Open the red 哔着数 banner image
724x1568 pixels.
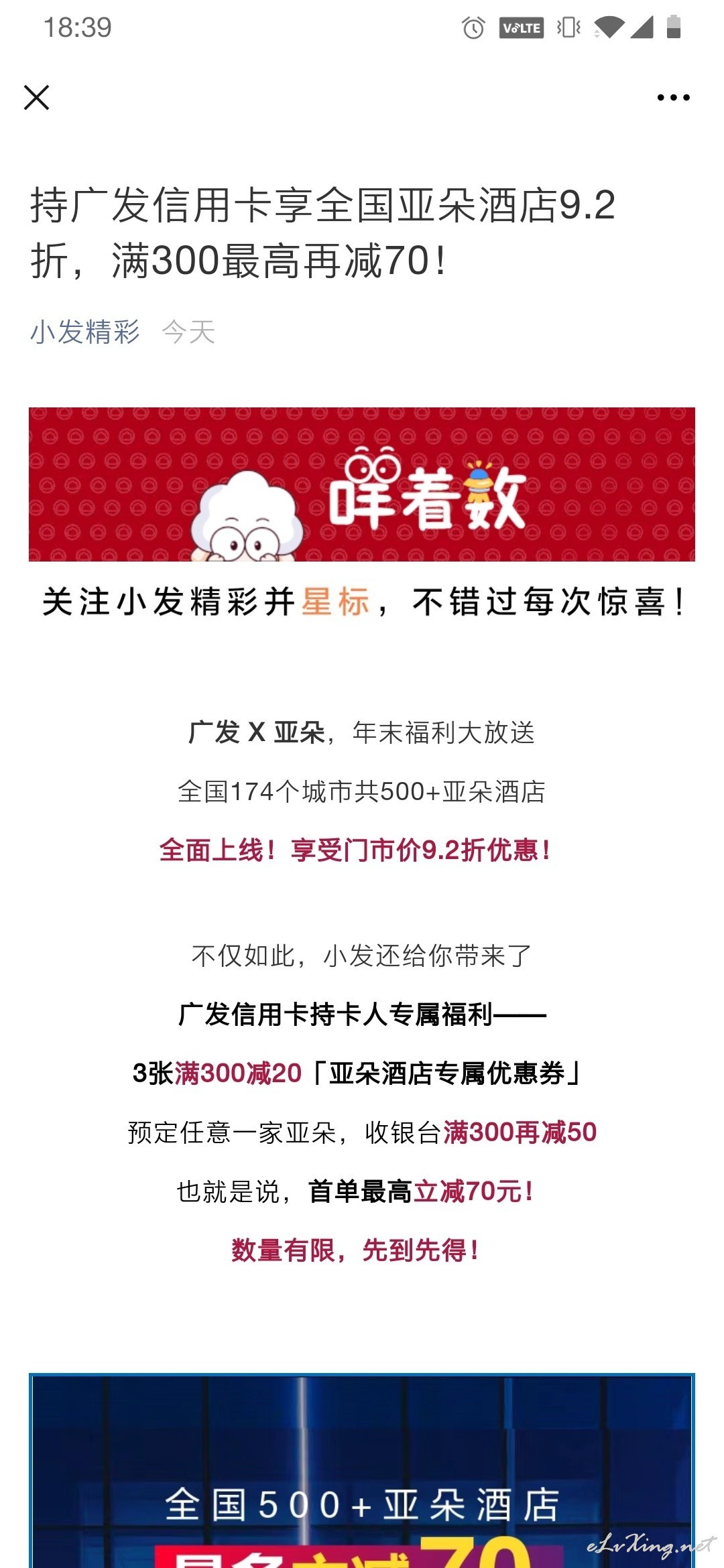362,484
